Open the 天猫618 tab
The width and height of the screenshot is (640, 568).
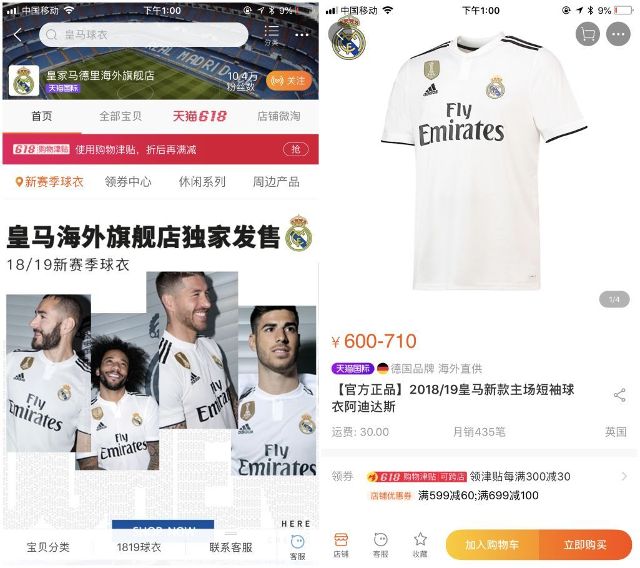(x=200, y=116)
